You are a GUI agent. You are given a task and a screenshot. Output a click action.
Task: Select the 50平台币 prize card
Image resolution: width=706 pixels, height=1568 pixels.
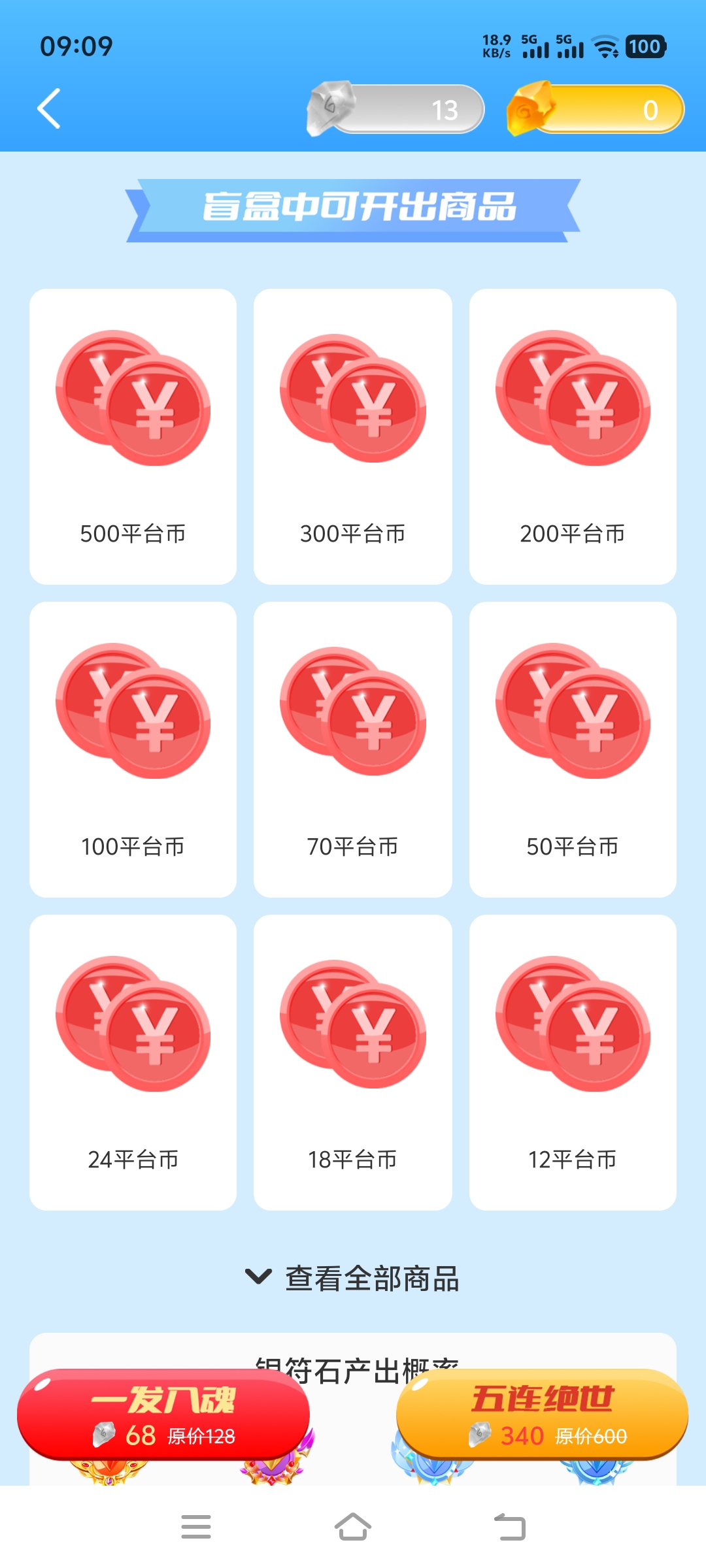573,749
